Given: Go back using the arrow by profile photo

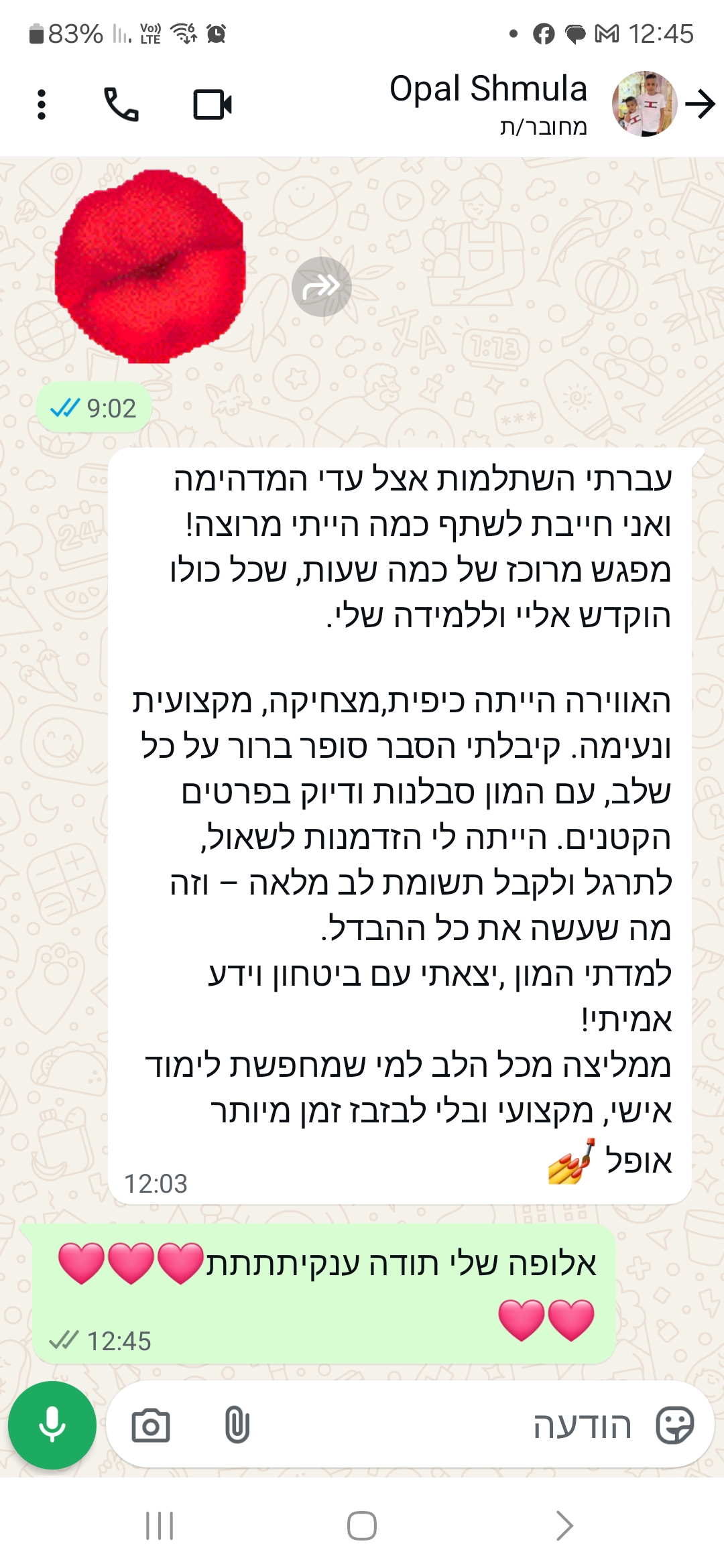Looking at the screenshot, I should pyautogui.click(x=700, y=104).
